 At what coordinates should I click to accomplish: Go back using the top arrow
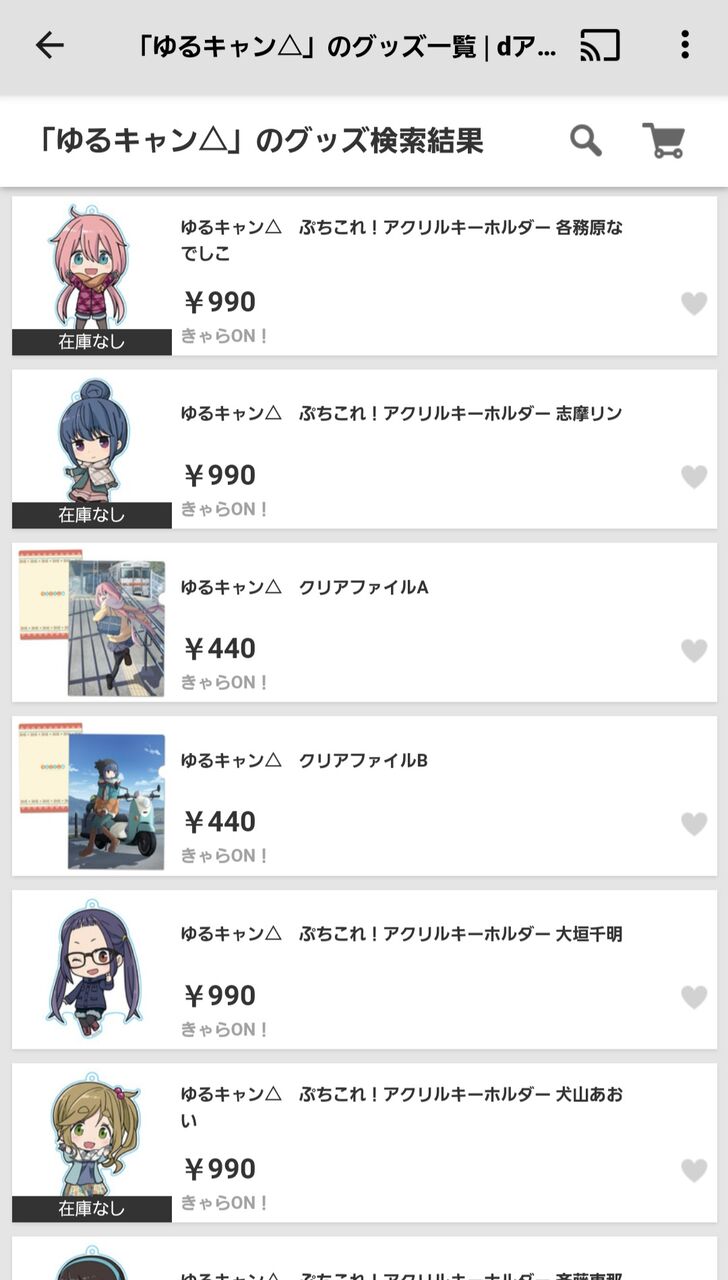pyautogui.click(x=49, y=45)
